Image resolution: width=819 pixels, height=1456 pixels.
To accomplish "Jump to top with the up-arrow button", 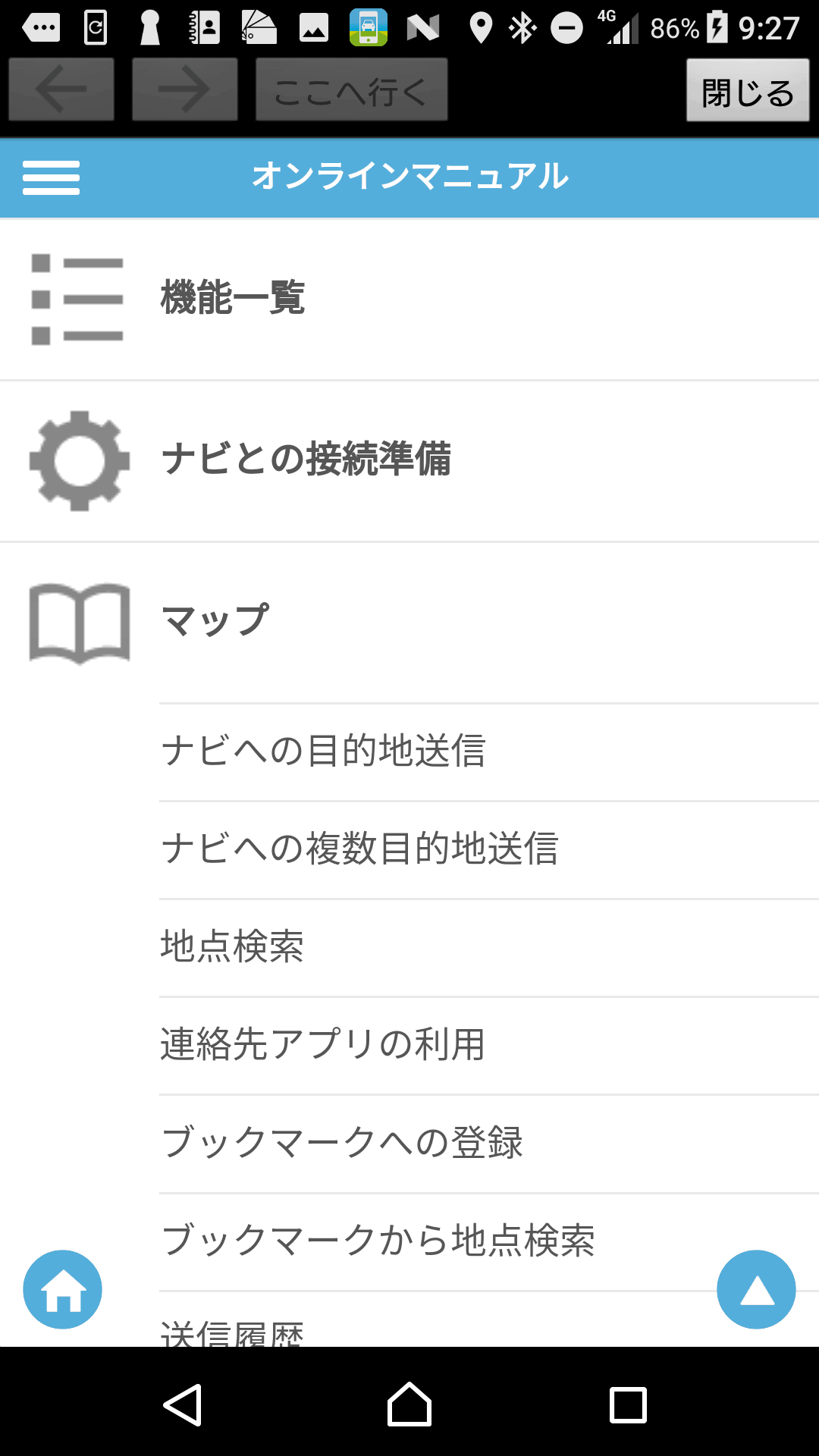I will click(x=756, y=1289).
